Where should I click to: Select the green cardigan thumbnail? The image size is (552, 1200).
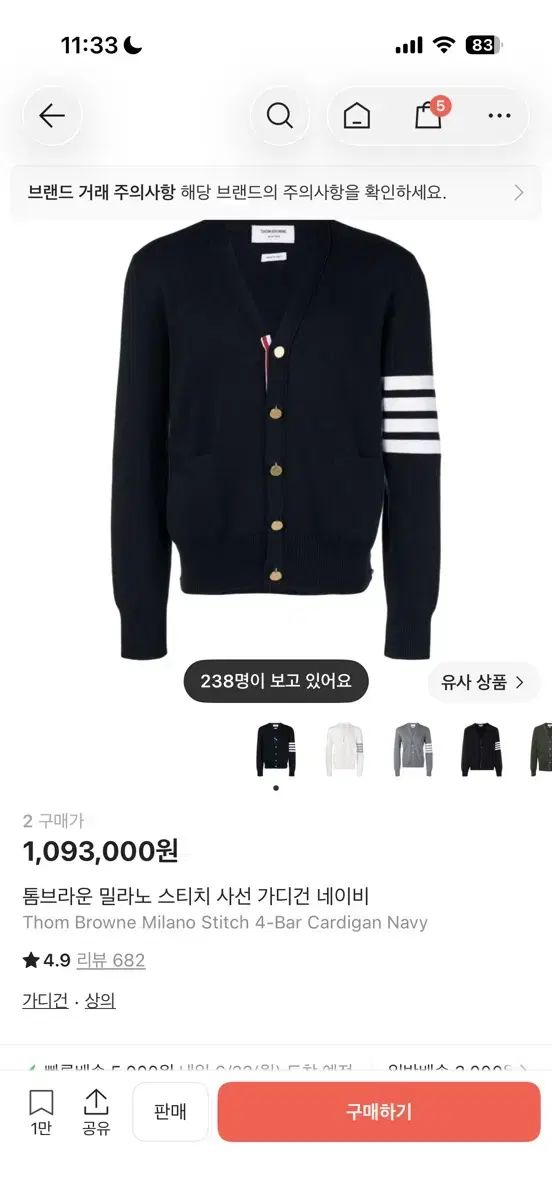point(541,749)
